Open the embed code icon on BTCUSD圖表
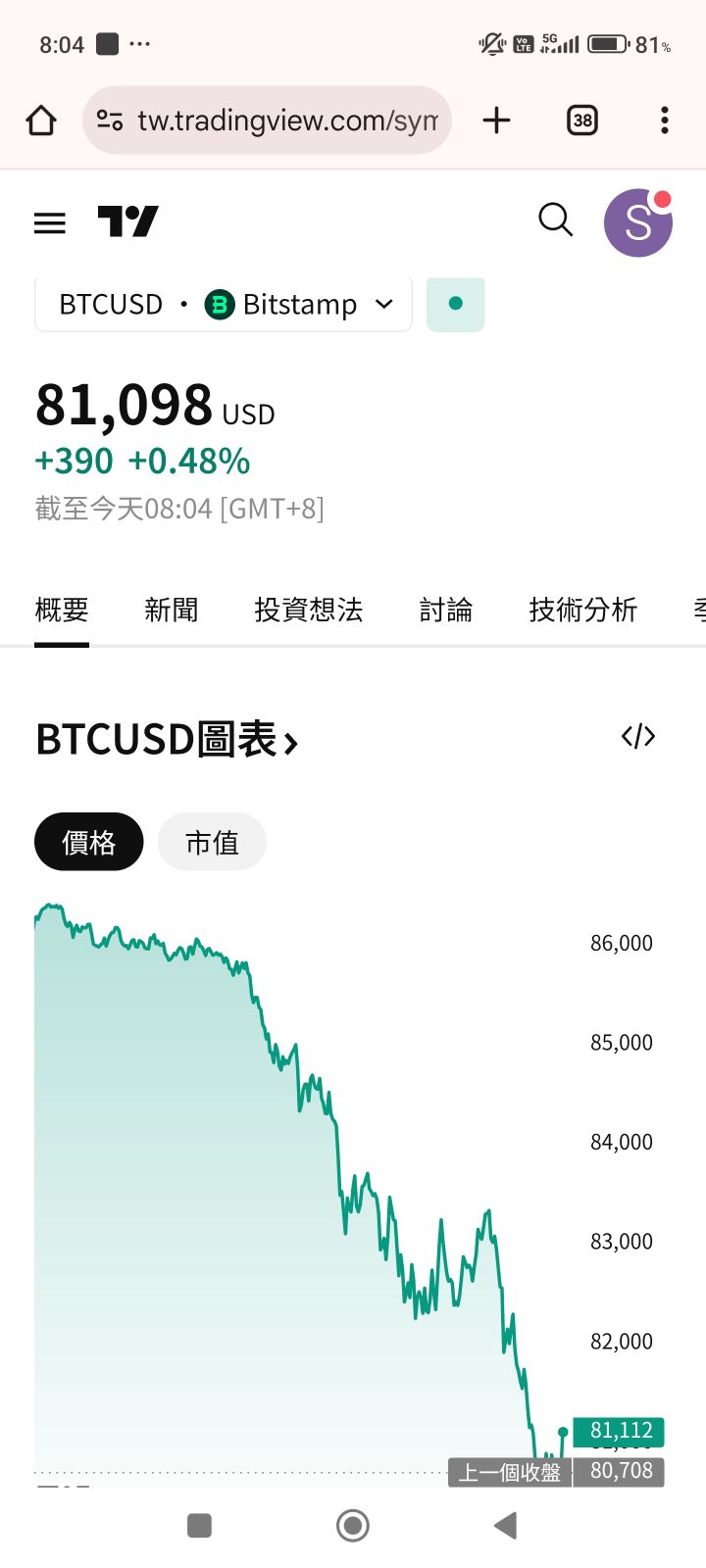Image resolution: width=706 pixels, height=1568 pixels. [638, 736]
